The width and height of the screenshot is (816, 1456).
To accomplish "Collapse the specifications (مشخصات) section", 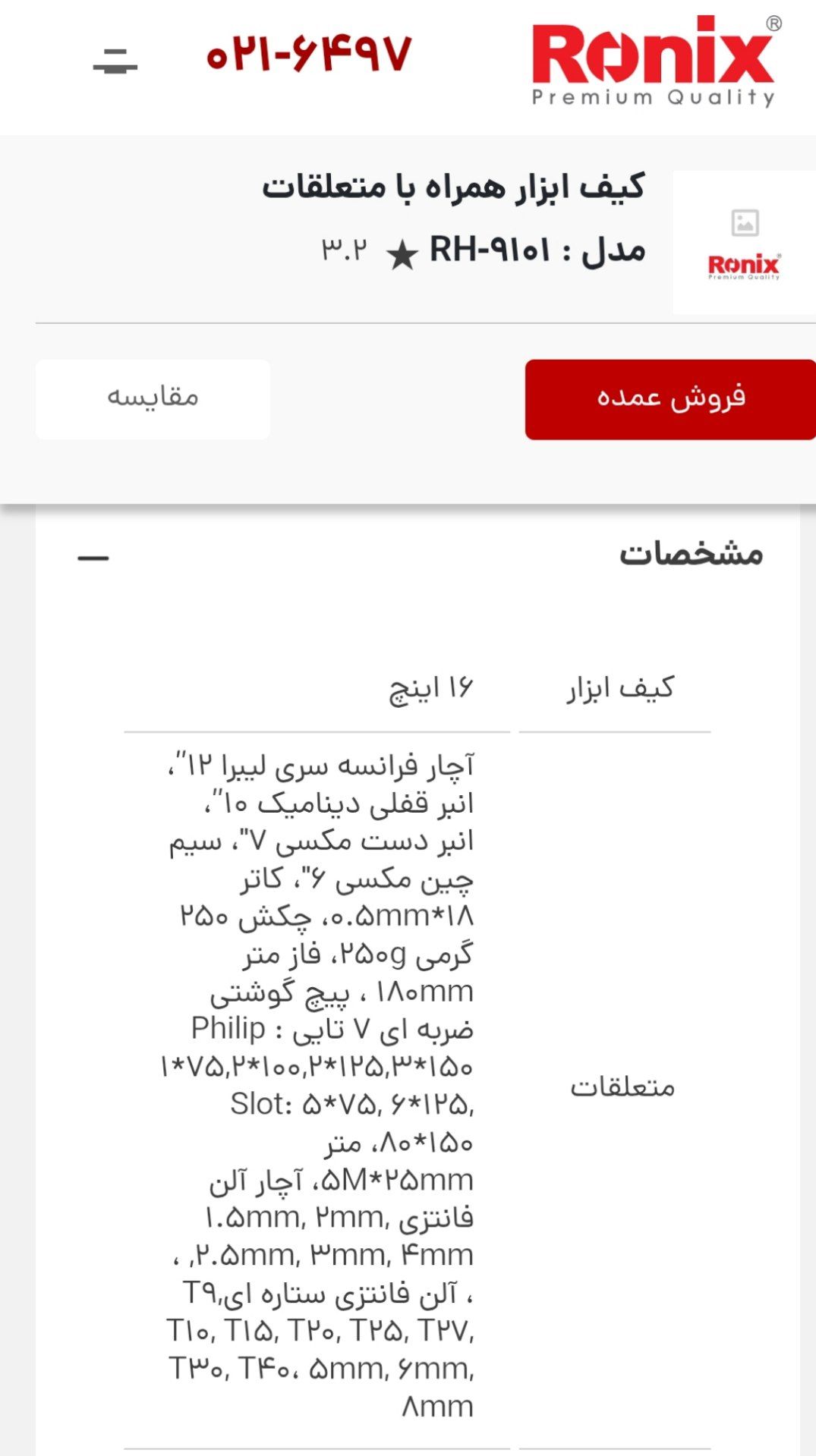I will 93,558.
